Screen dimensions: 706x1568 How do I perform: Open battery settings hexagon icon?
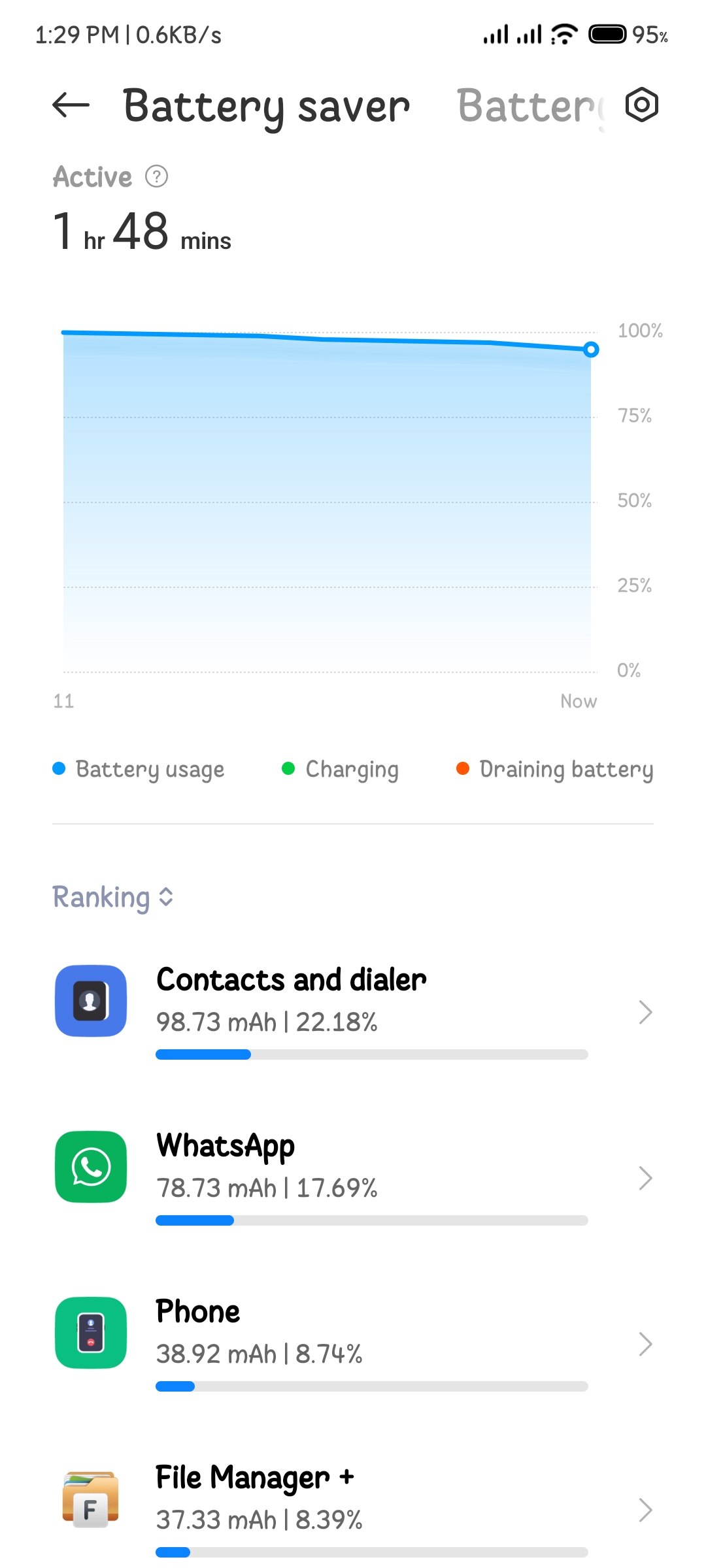[x=641, y=105]
